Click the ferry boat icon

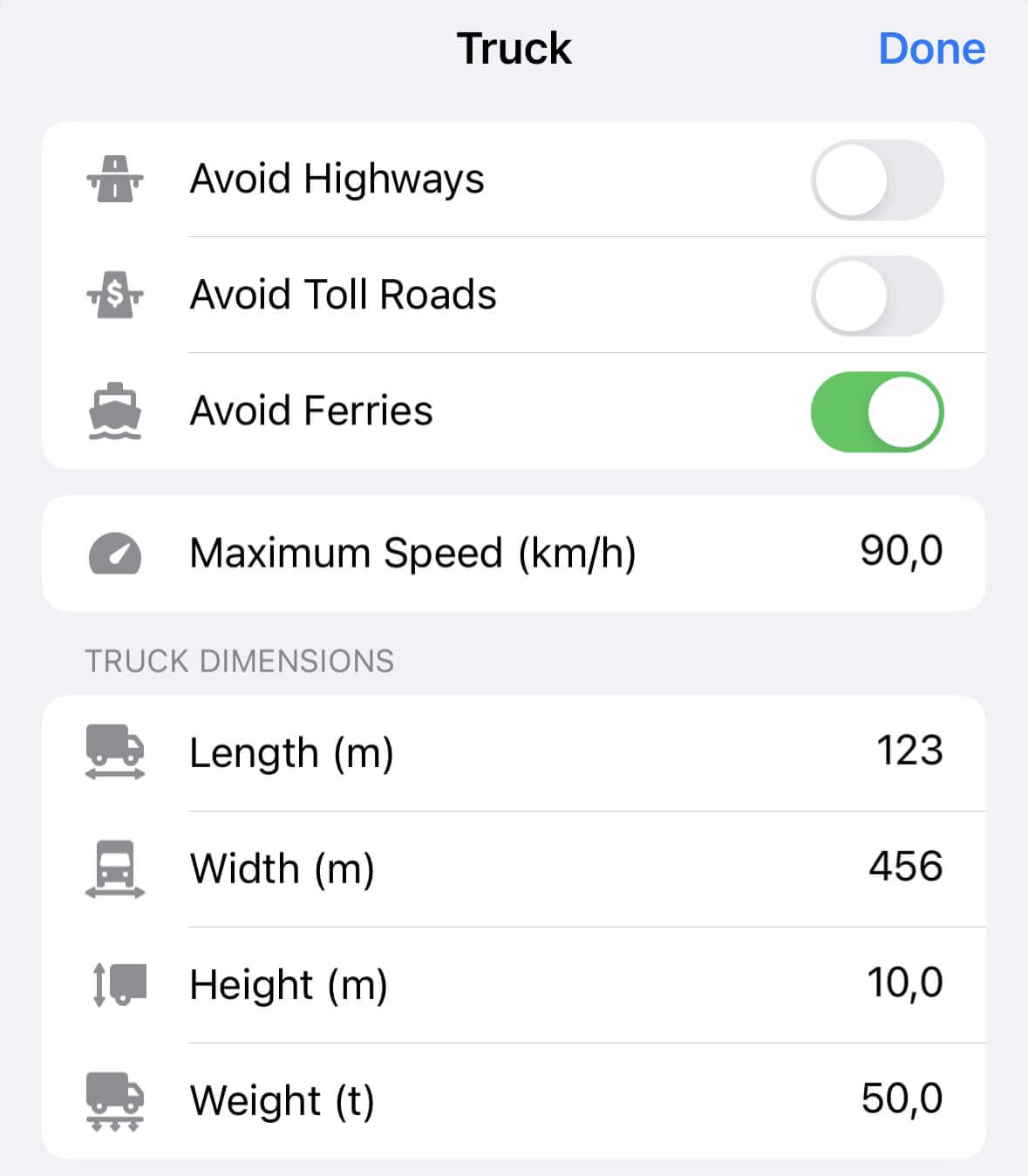click(118, 411)
